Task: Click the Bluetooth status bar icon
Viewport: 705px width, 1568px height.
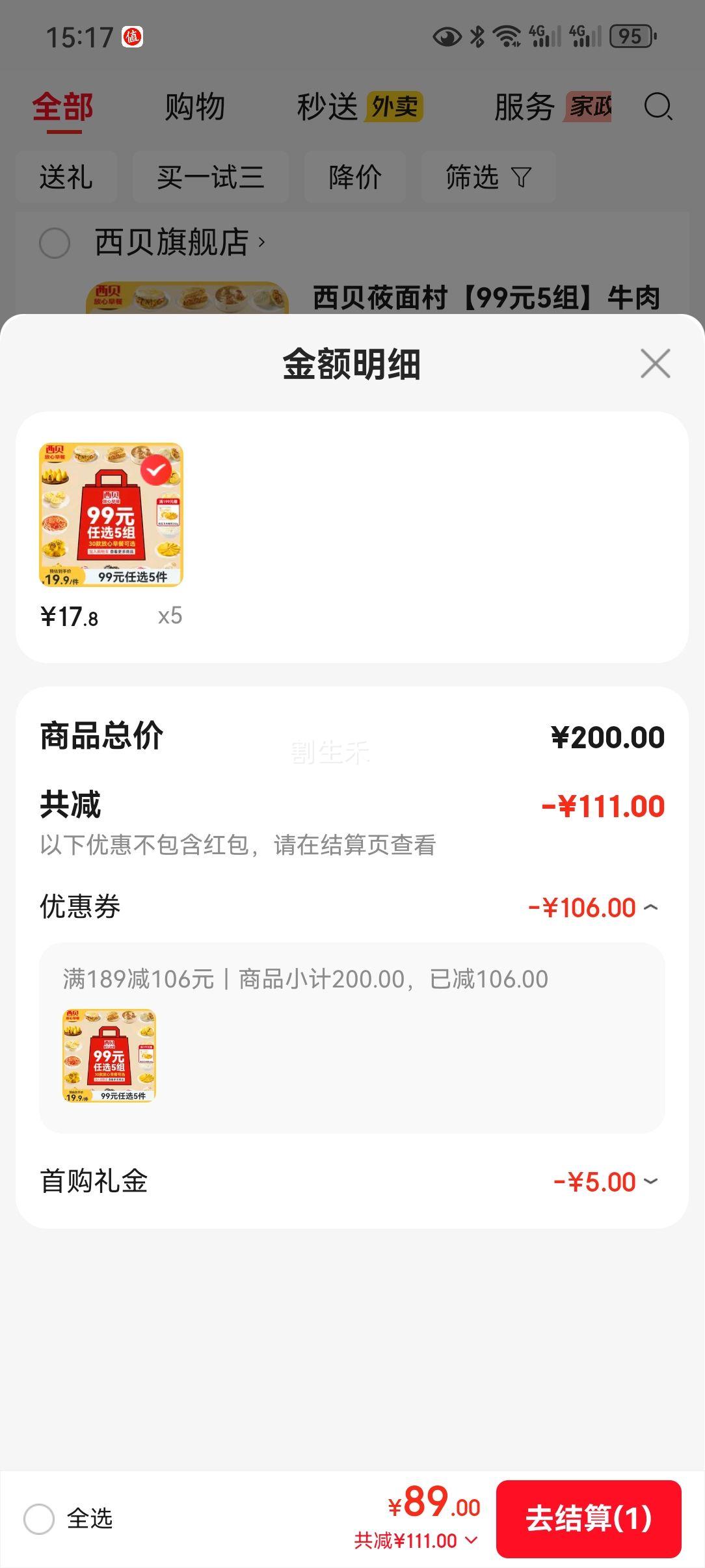Action: pos(477,37)
